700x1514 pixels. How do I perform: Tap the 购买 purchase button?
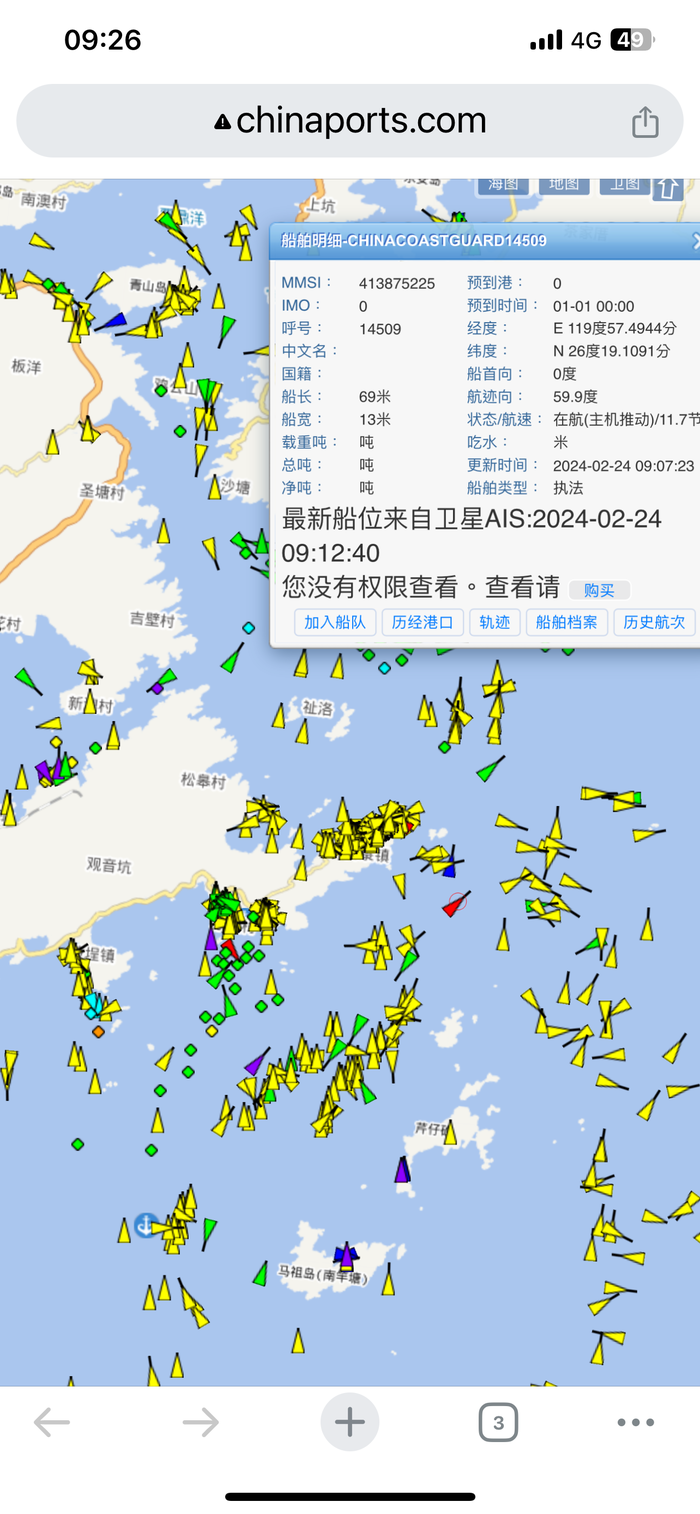[599, 590]
